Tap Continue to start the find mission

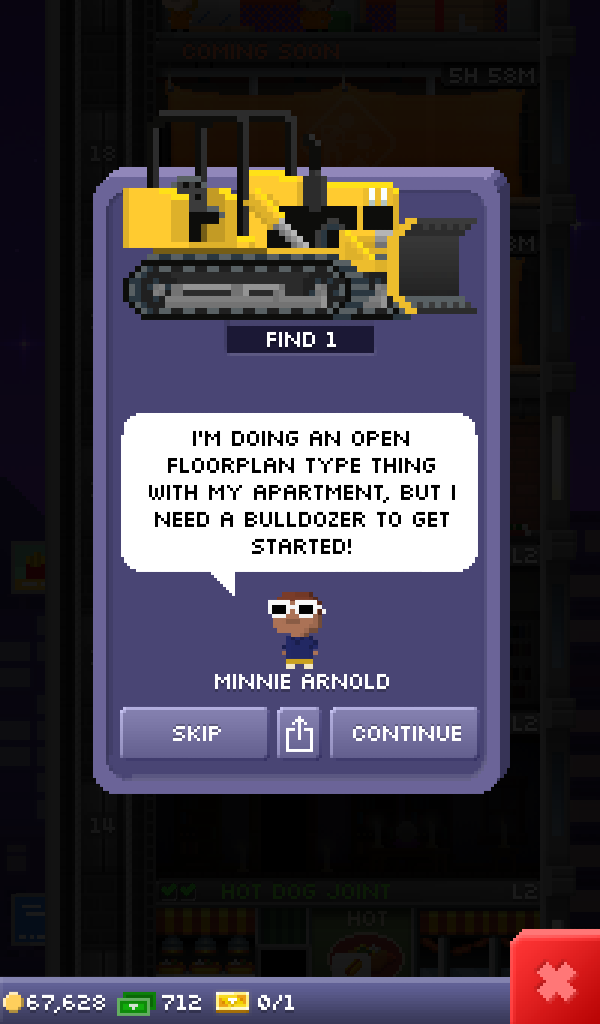point(405,734)
